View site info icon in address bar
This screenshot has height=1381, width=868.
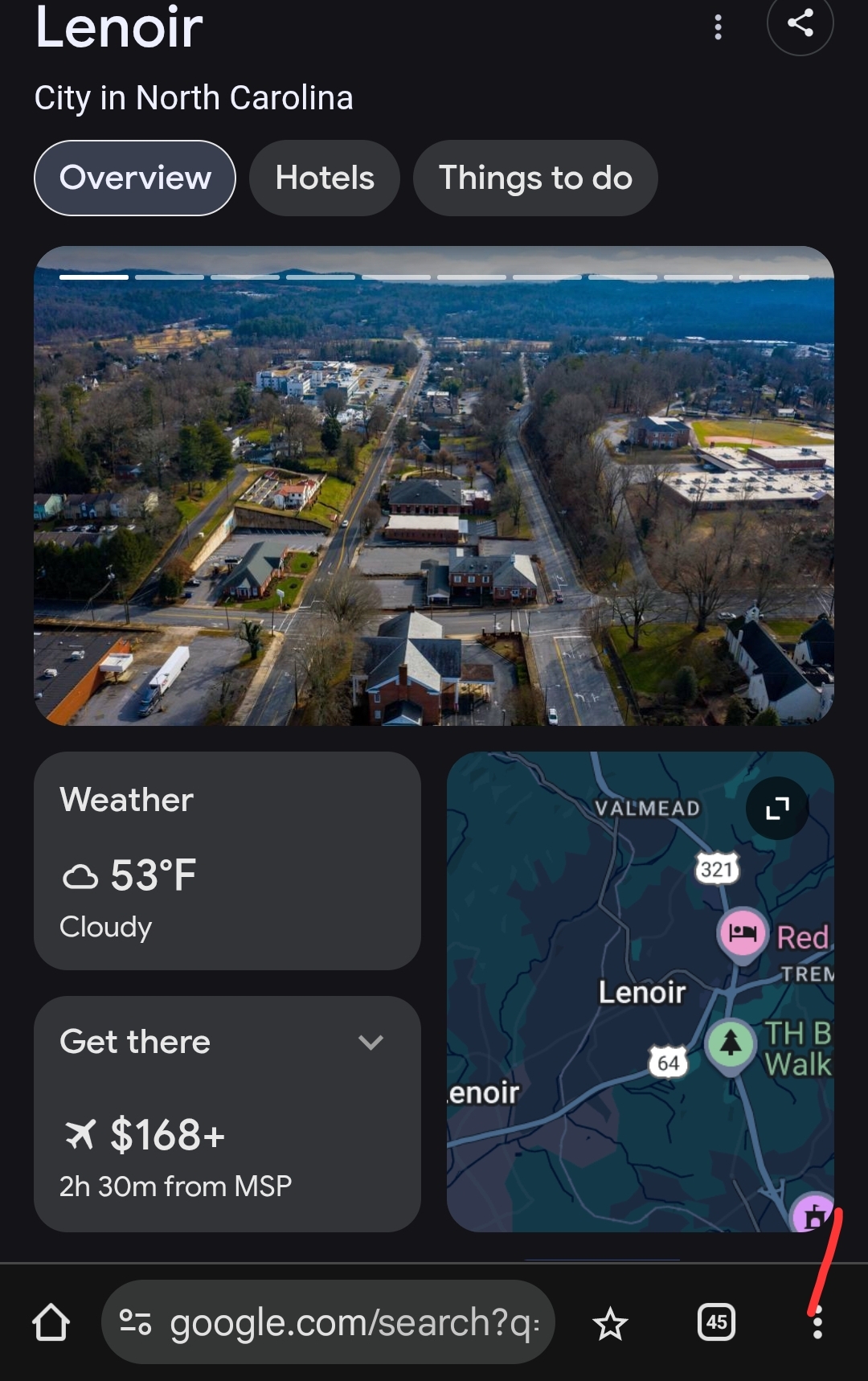135,1322
